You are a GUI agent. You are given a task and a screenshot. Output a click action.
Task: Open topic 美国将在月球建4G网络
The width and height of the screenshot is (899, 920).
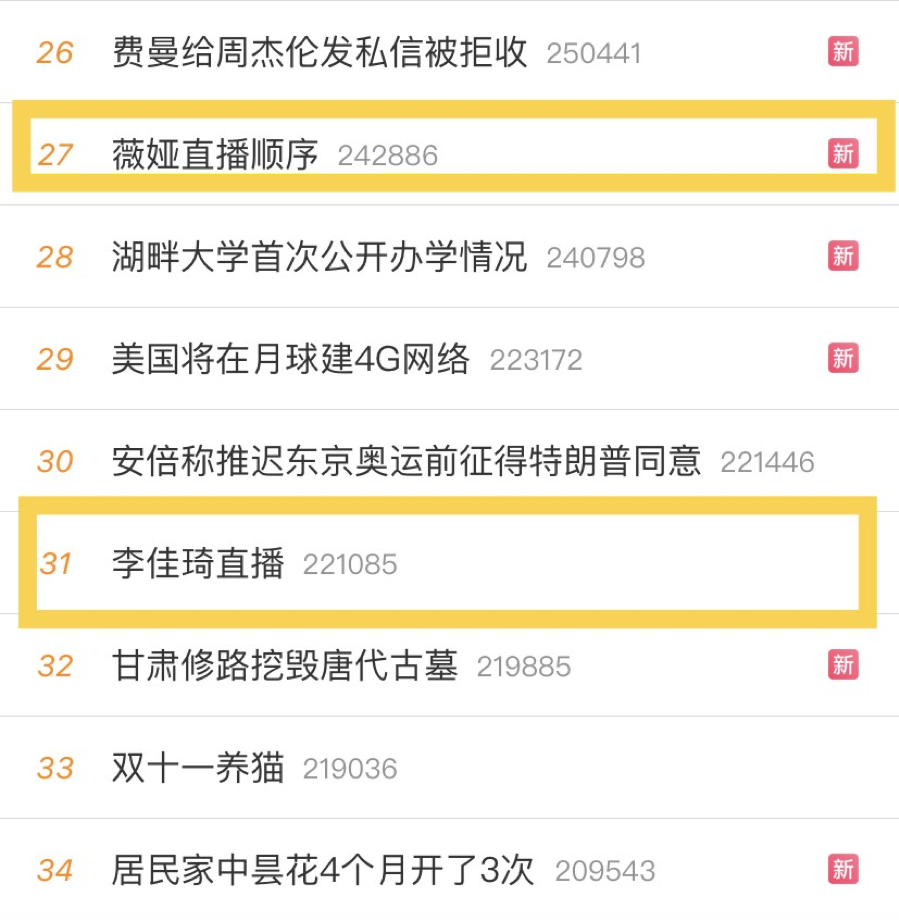[x=291, y=359]
